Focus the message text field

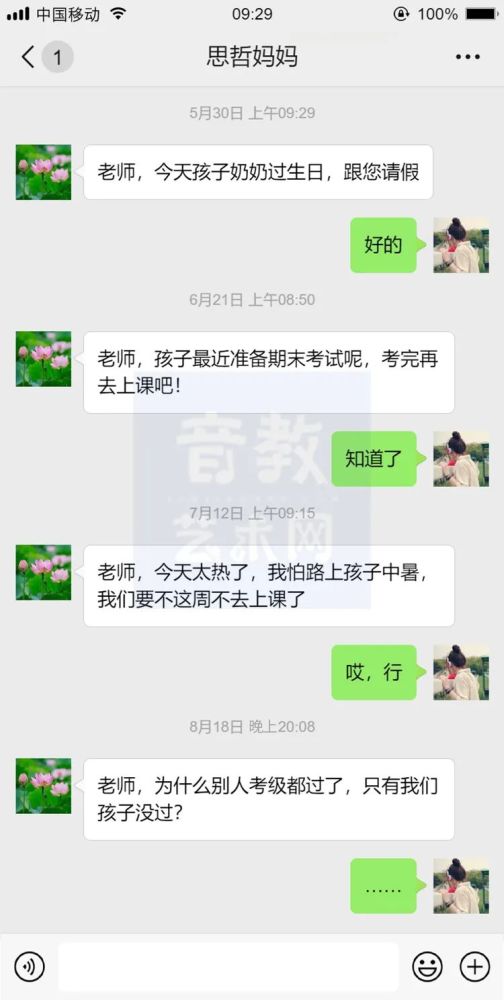[x=228, y=967]
